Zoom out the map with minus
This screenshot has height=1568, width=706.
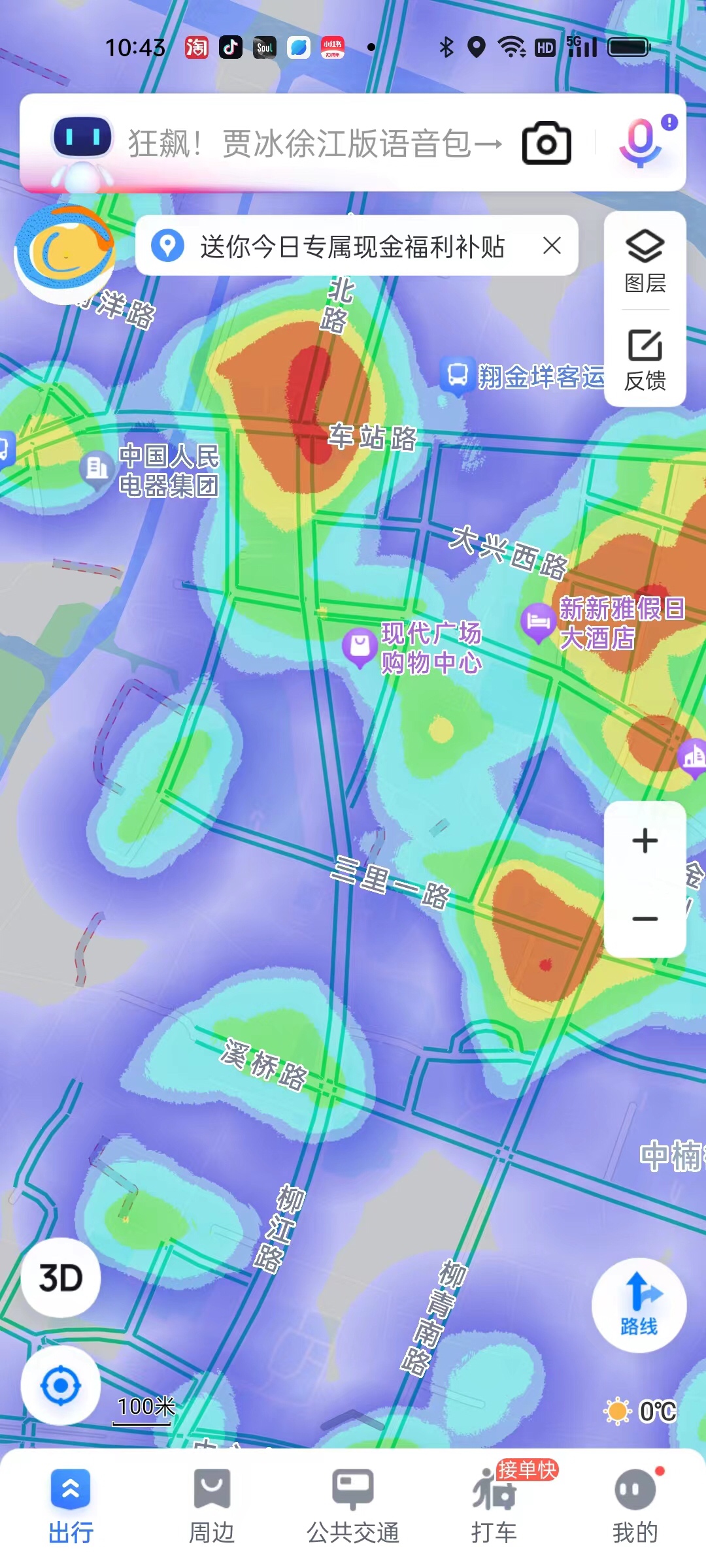pyautogui.click(x=645, y=919)
